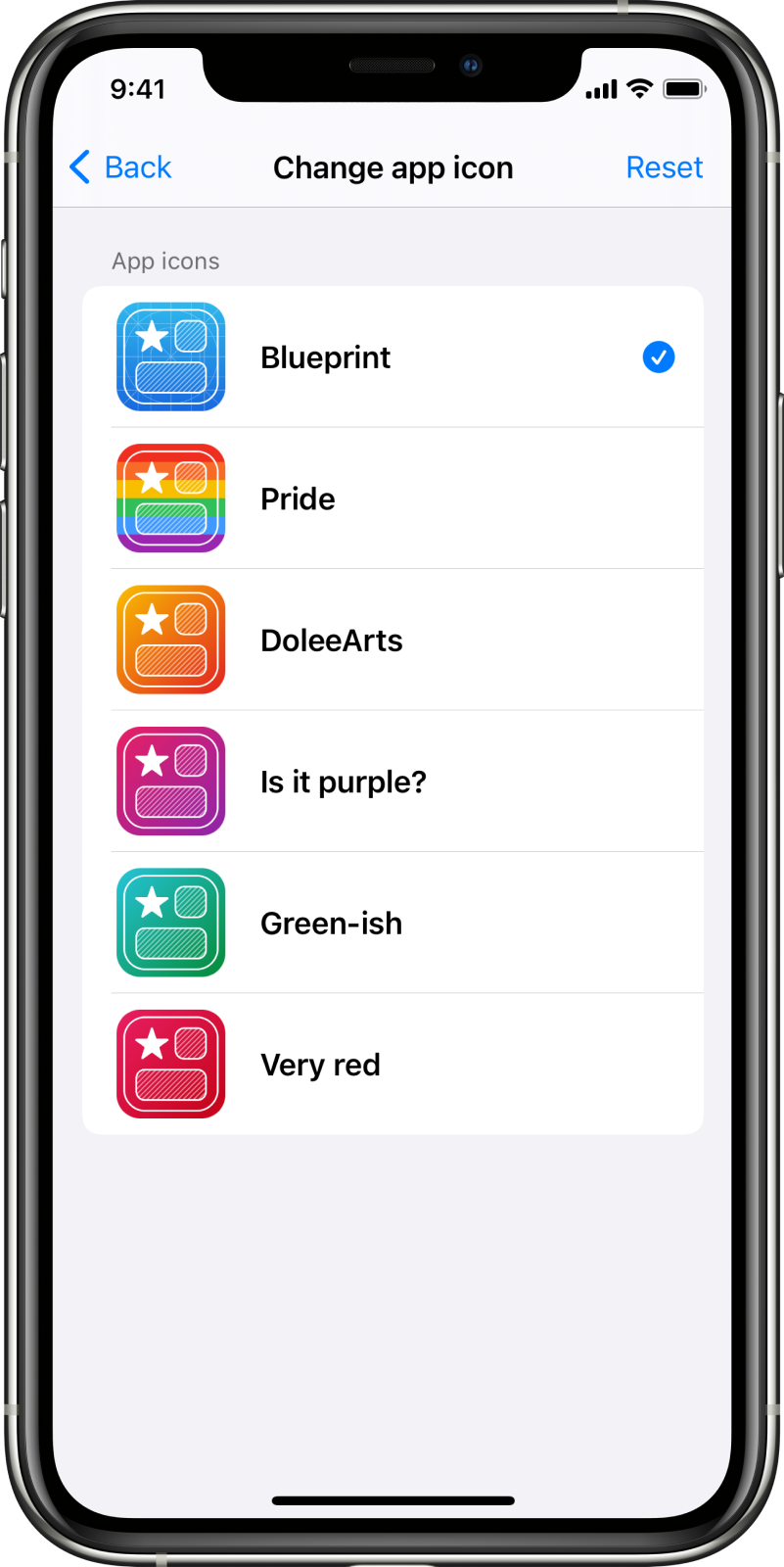
Task: Select the Green-ish app icon
Action: pyautogui.click(x=392, y=923)
